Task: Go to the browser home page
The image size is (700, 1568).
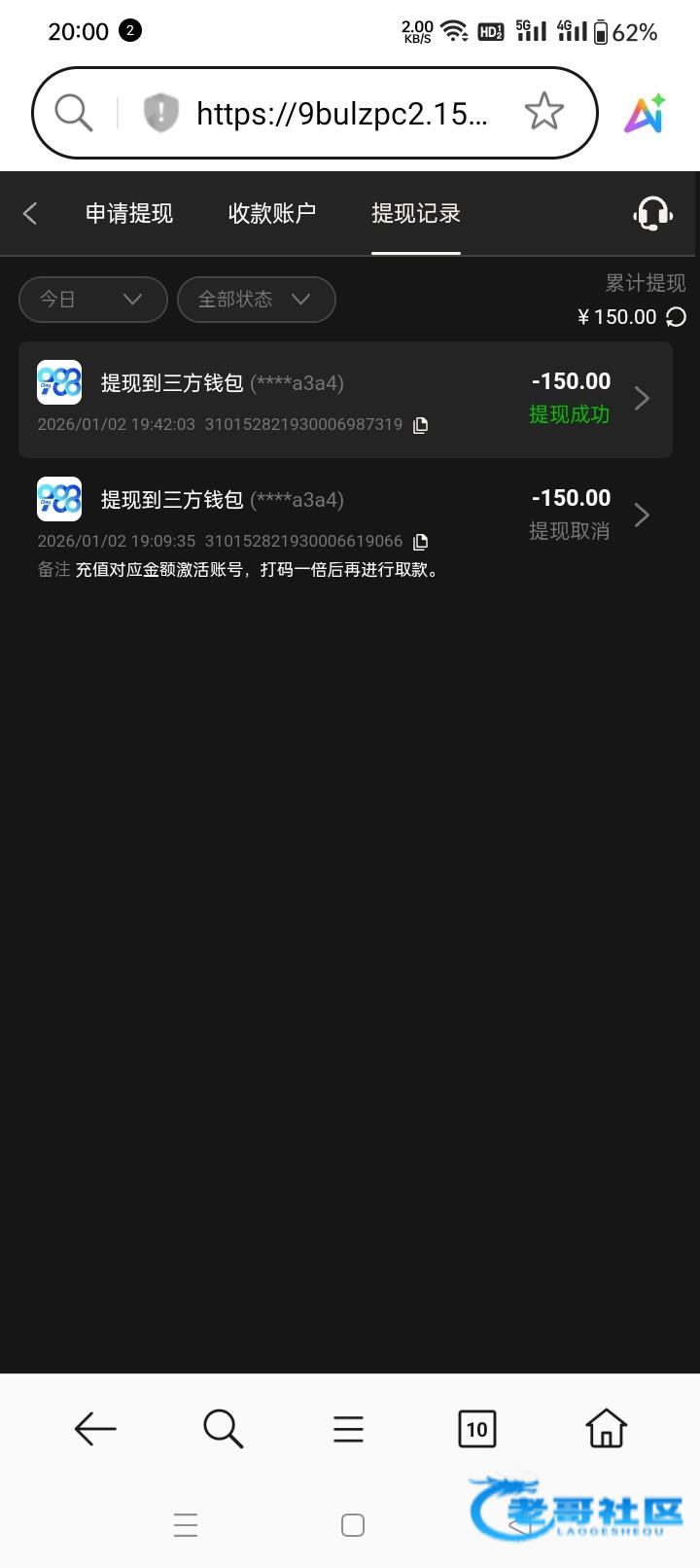Action: pyautogui.click(x=606, y=1428)
